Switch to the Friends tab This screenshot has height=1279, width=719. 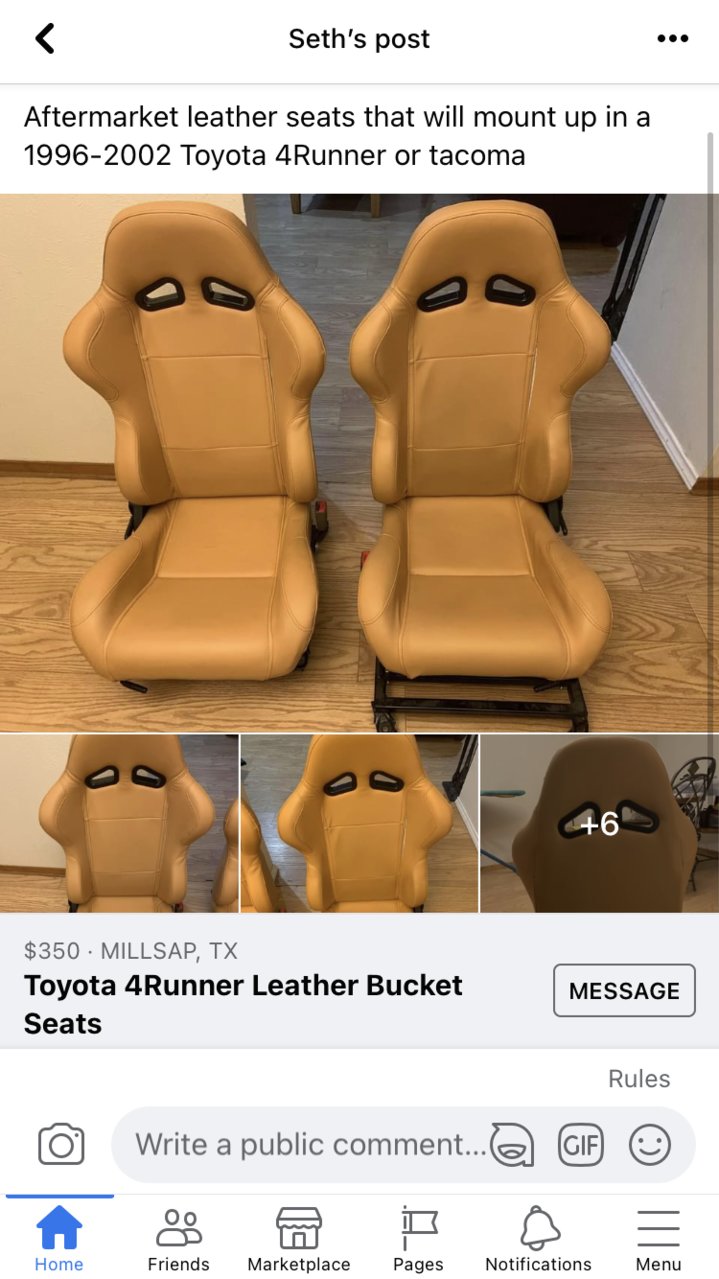tap(179, 1238)
